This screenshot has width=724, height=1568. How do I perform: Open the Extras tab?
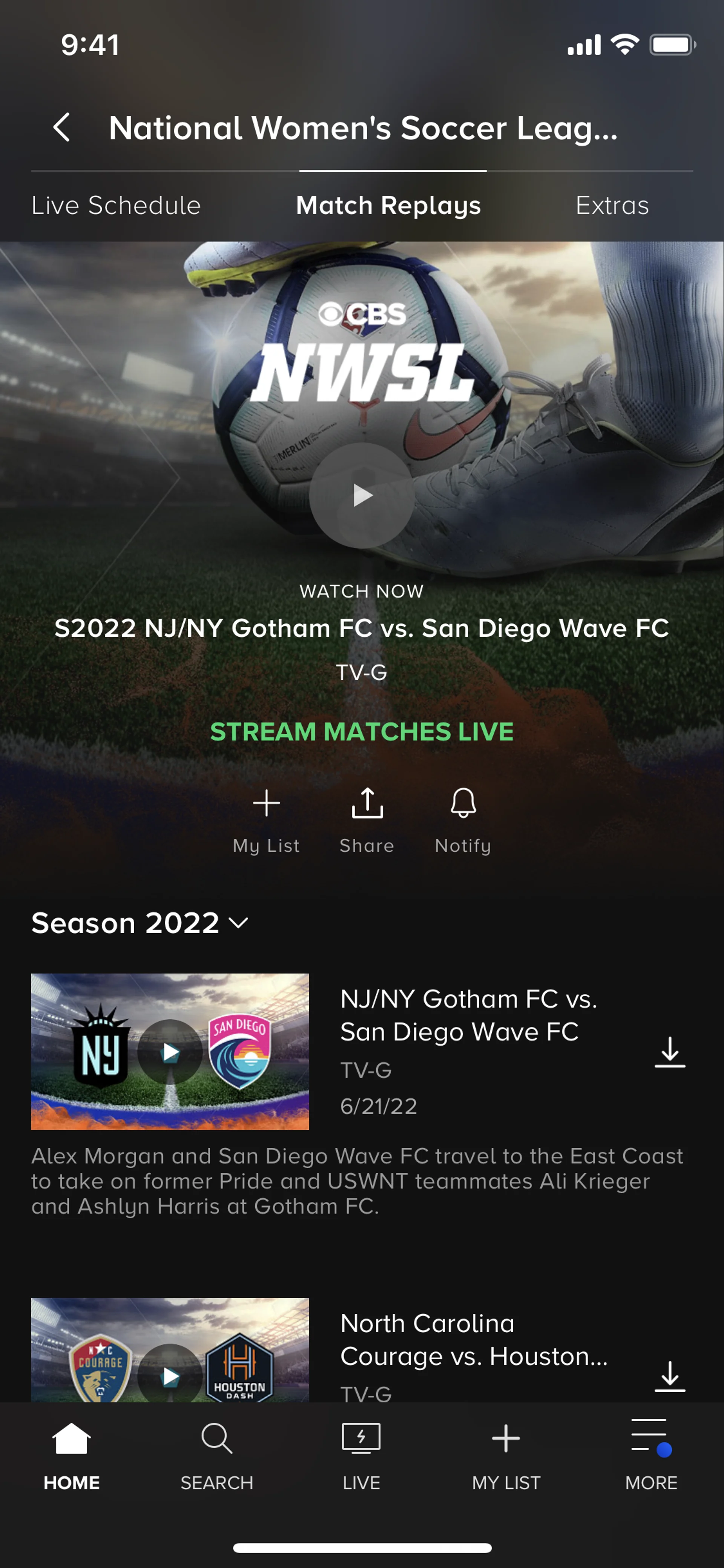coord(612,206)
